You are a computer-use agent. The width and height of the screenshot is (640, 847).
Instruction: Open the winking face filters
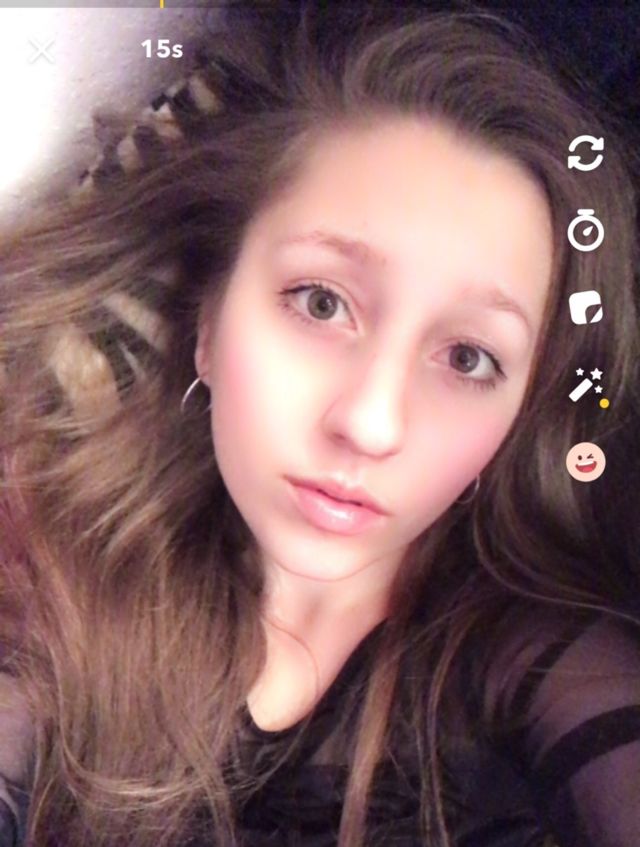[x=586, y=462]
